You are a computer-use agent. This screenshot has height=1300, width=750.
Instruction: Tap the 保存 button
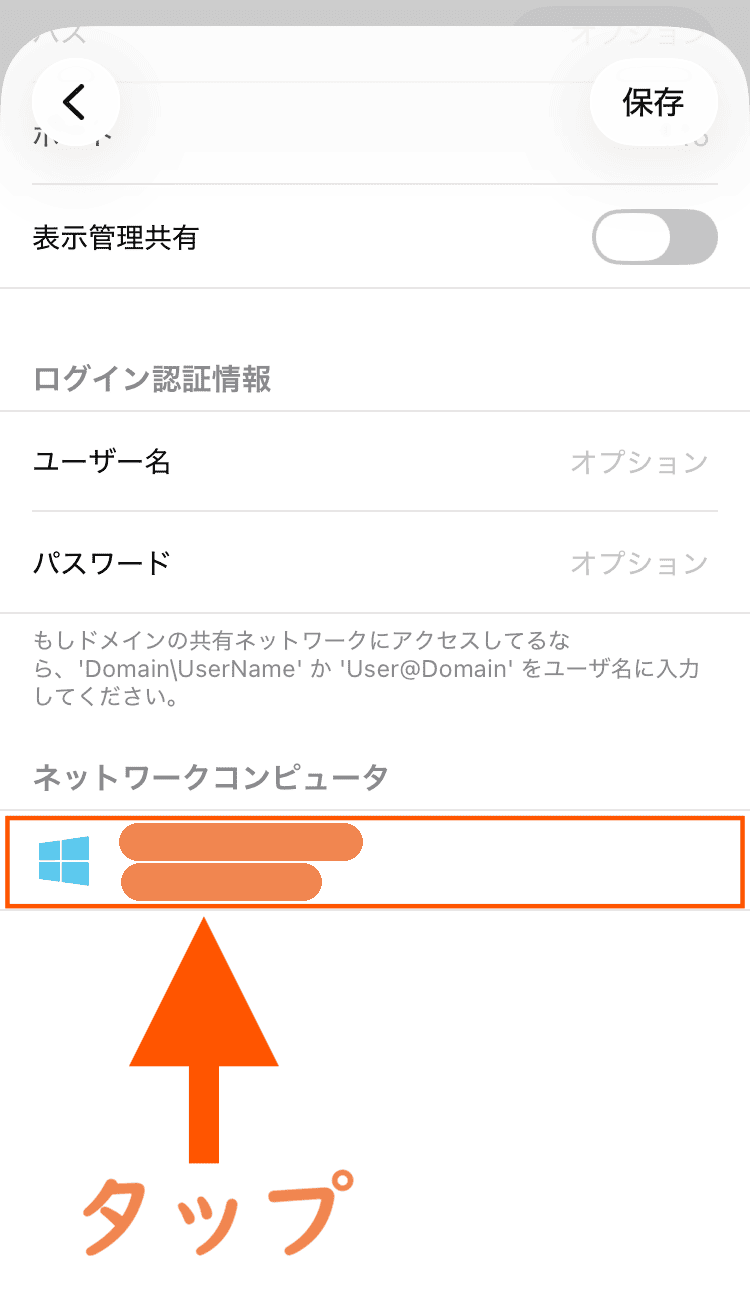point(653,102)
